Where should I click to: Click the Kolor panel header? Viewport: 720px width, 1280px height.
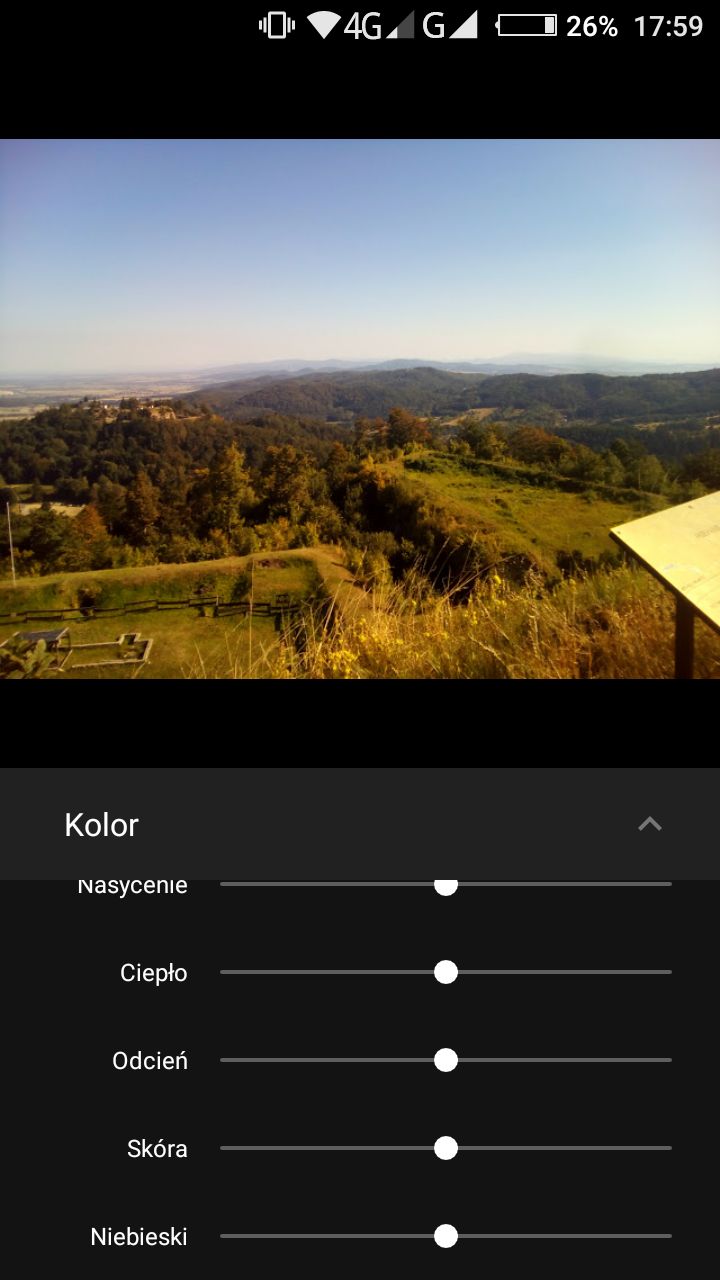tap(360, 824)
